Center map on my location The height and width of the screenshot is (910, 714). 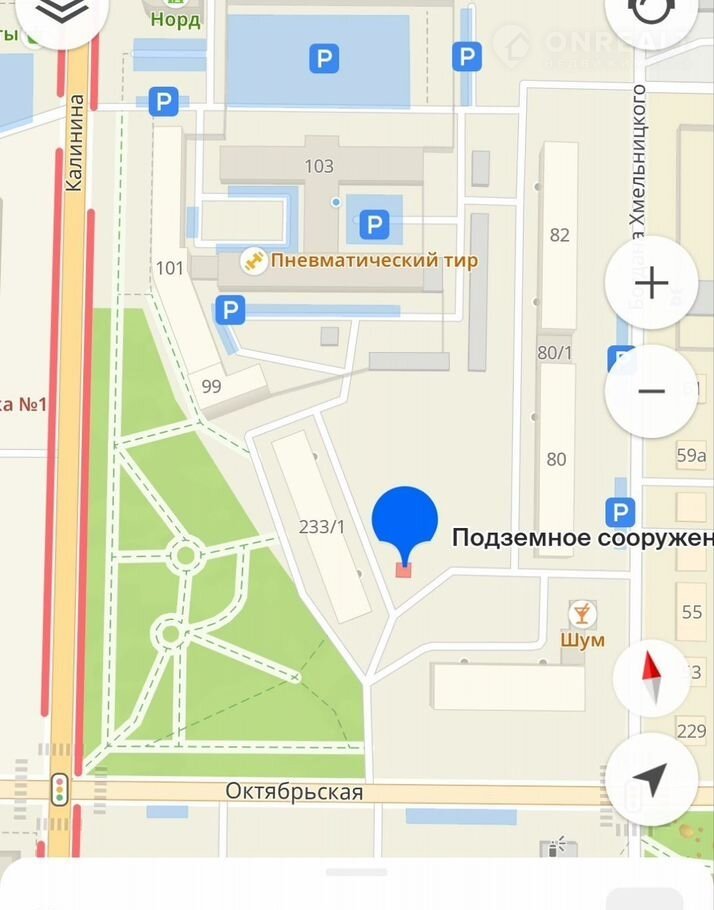coord(651,779)
